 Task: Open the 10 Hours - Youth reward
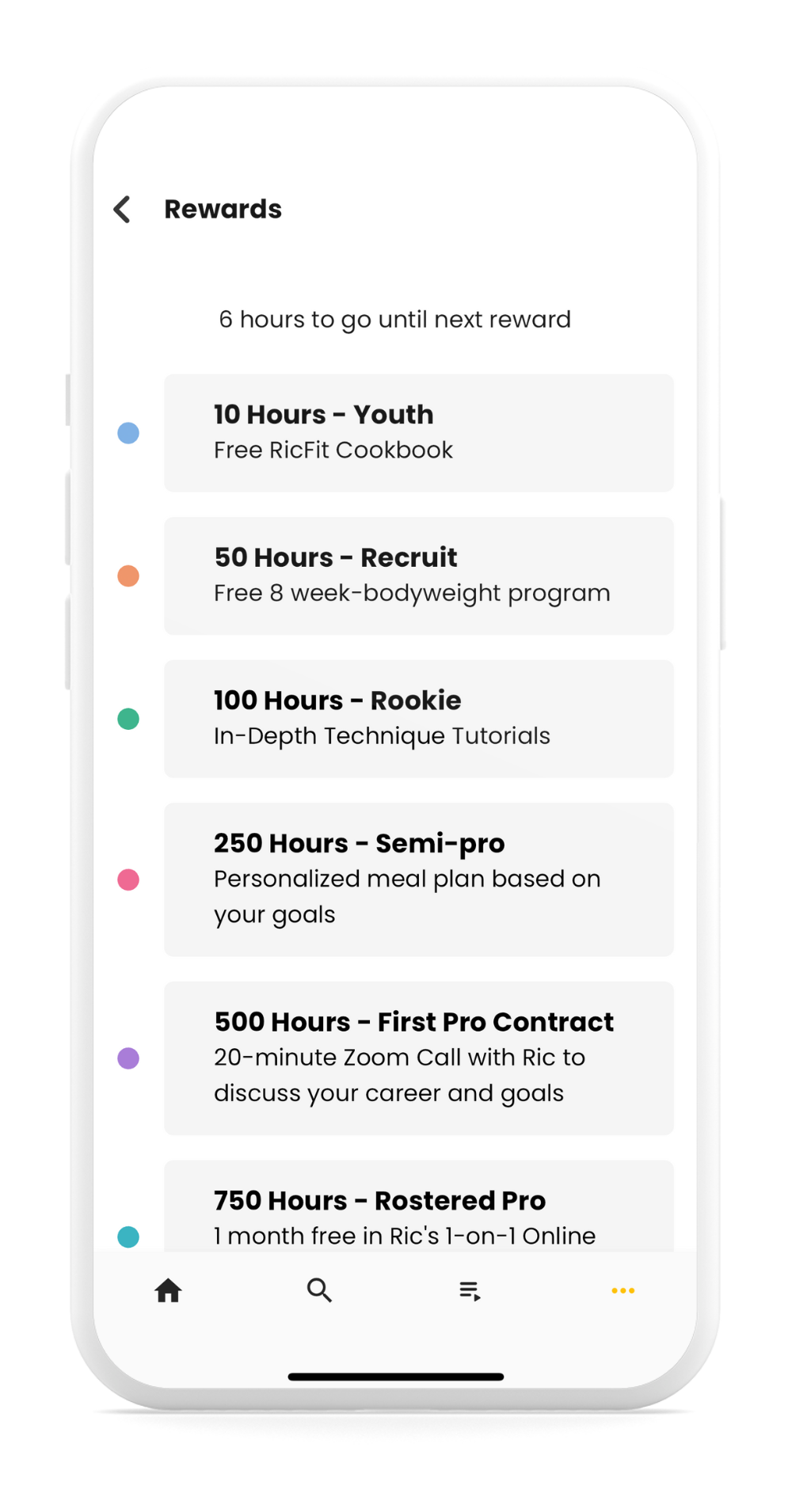[x=418, y=433]
